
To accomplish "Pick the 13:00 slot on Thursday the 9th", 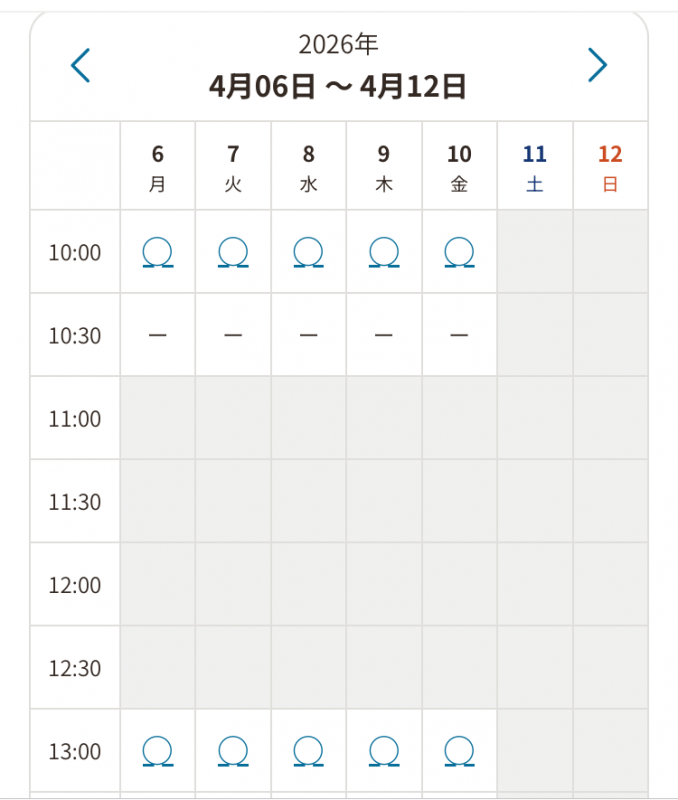I will pos(384,750).
